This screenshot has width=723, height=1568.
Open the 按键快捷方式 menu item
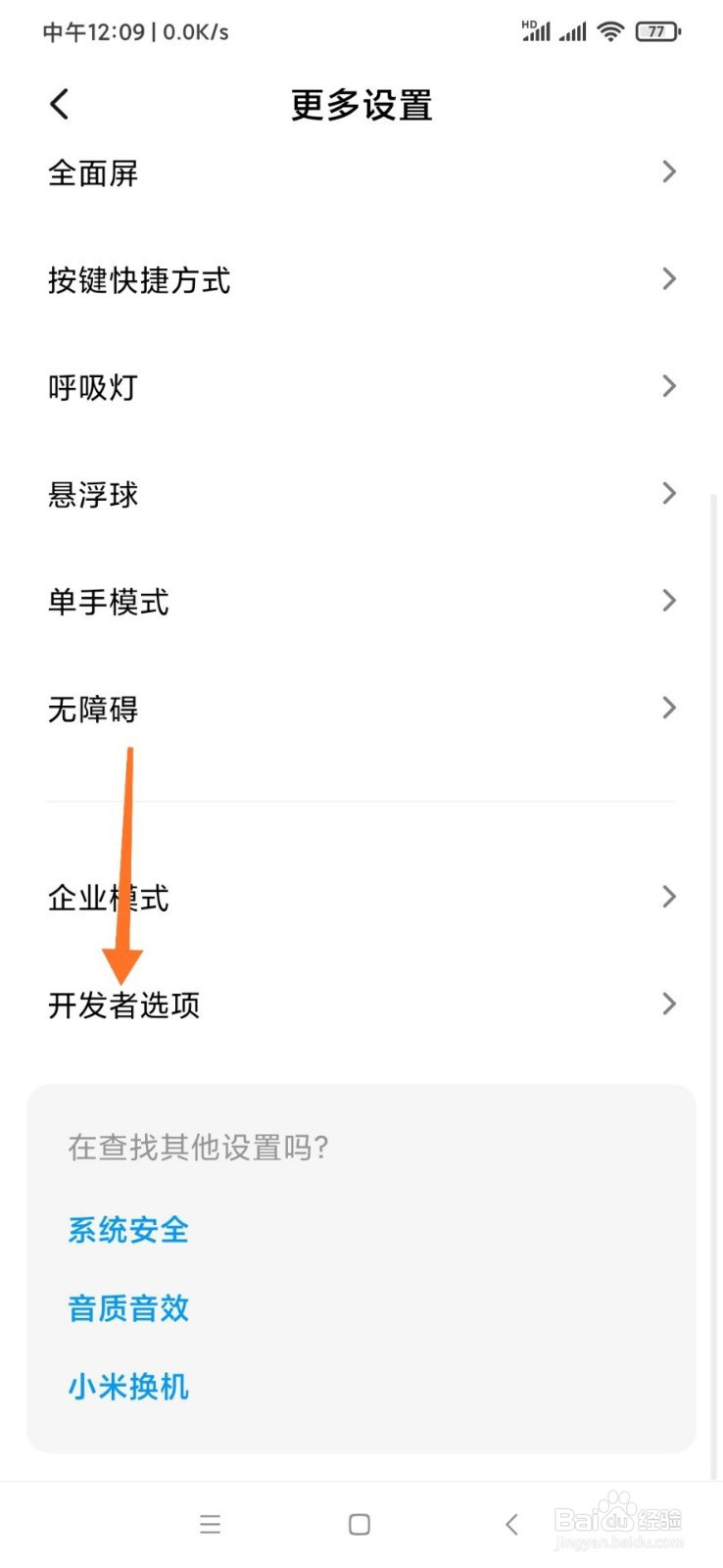140,280
